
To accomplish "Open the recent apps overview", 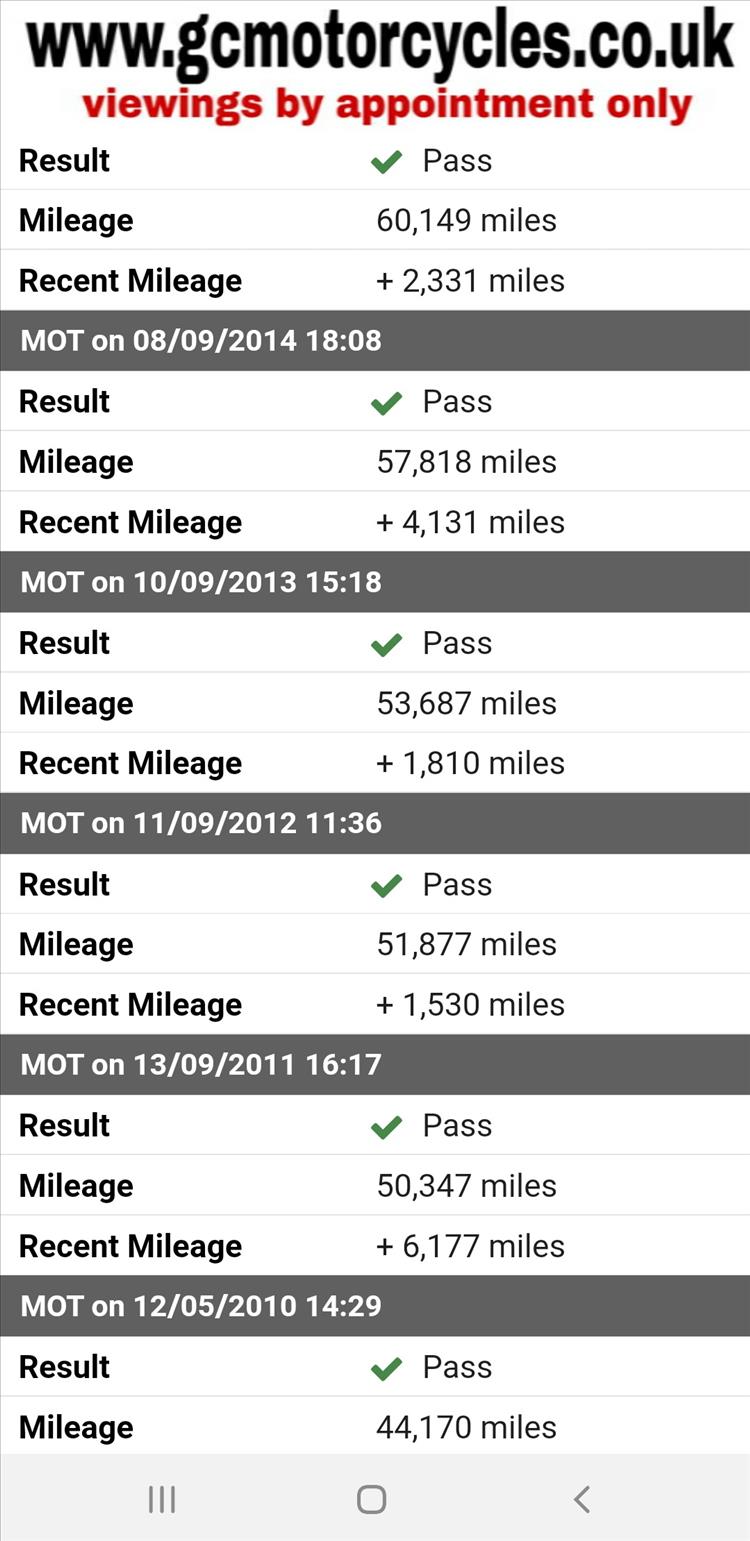I will click(x=162, y=1499).
